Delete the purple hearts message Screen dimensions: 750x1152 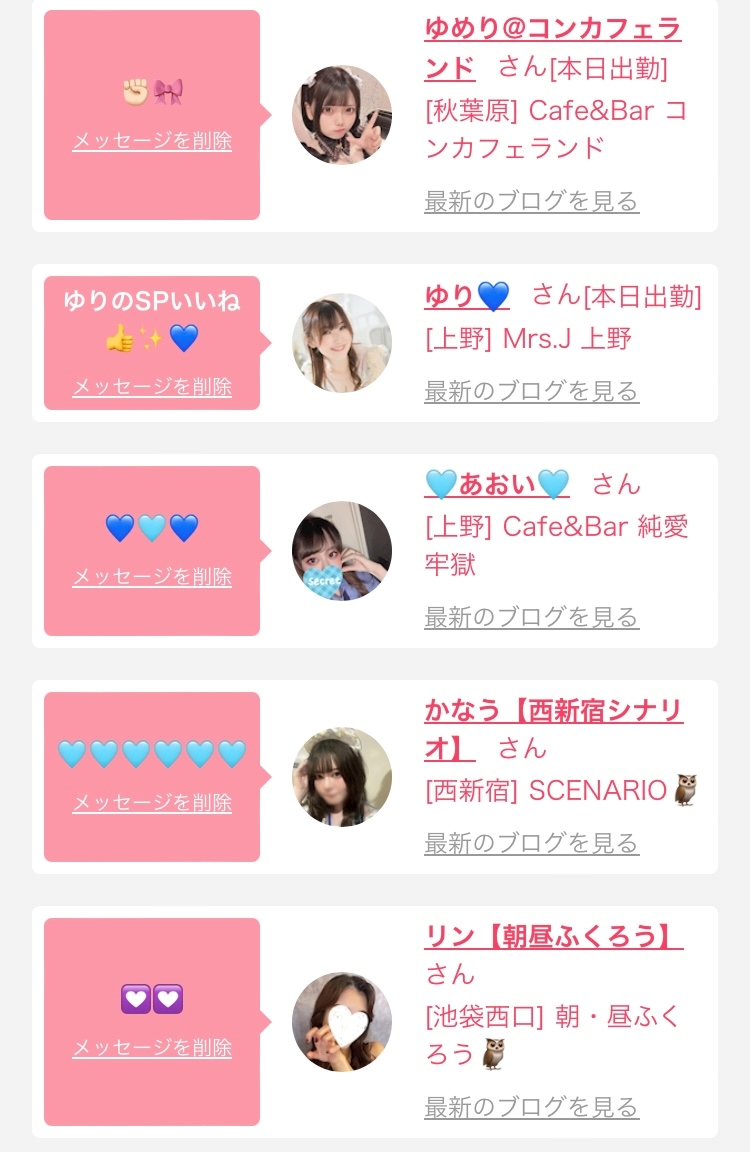pos(152,1047)
